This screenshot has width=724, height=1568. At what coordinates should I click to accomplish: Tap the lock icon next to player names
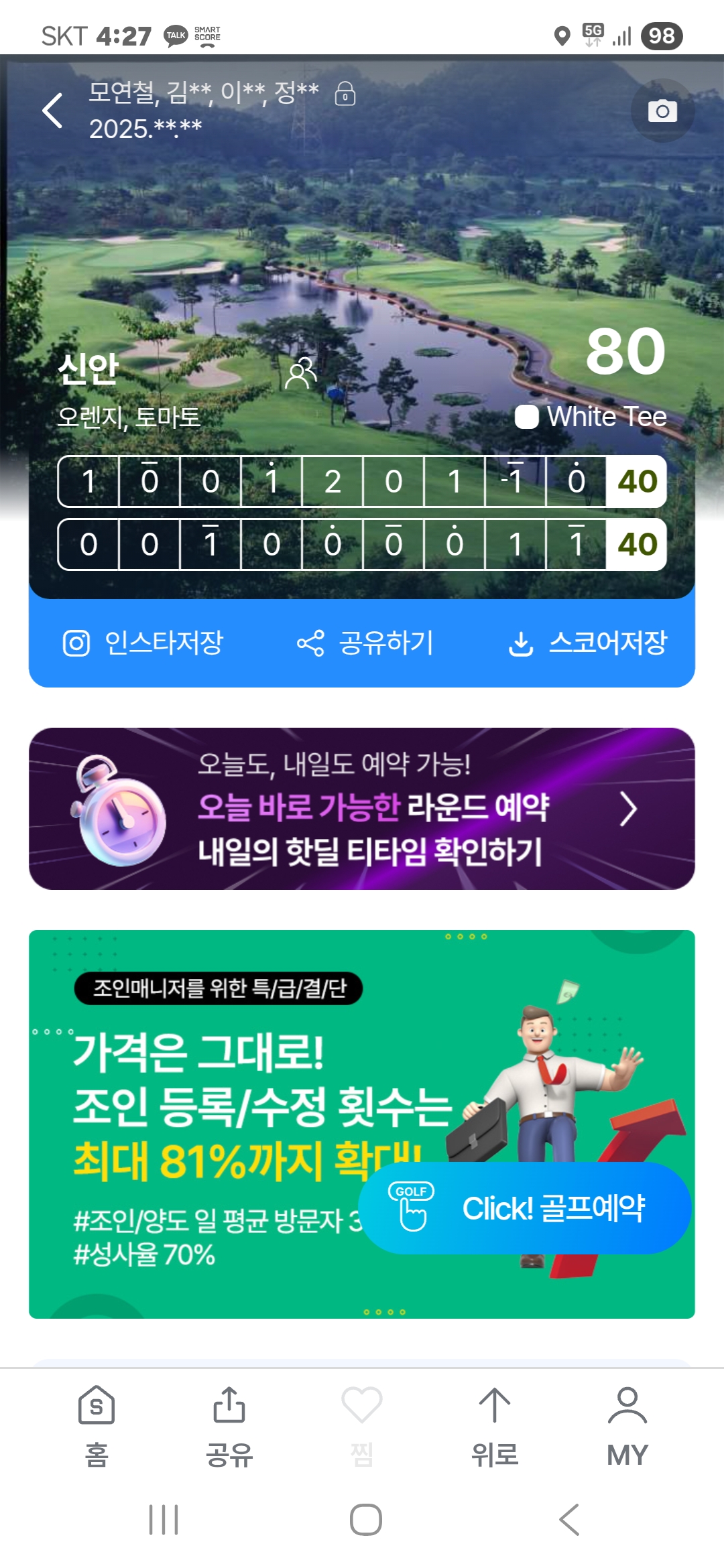345,94
